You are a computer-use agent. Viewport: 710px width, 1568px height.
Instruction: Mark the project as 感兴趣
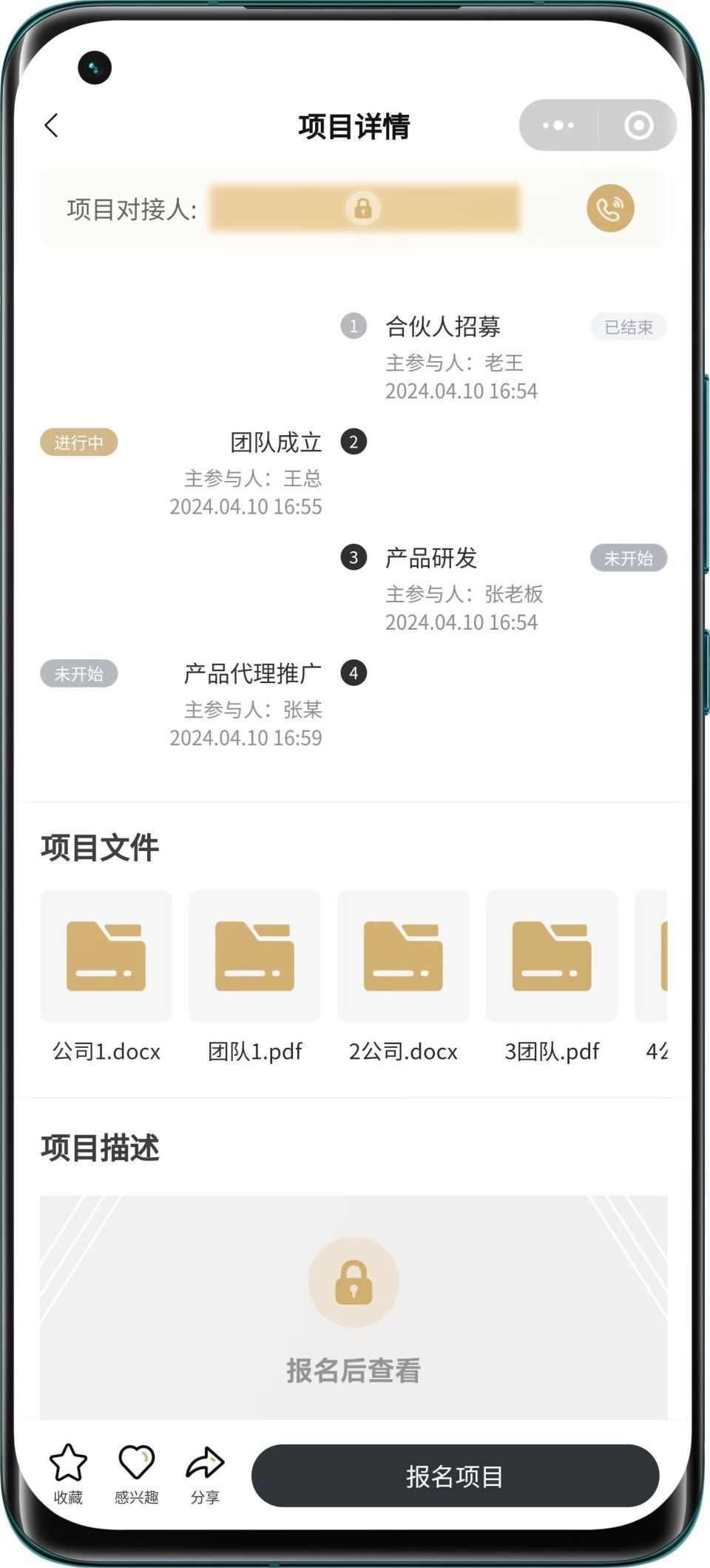click(137, 1475)
